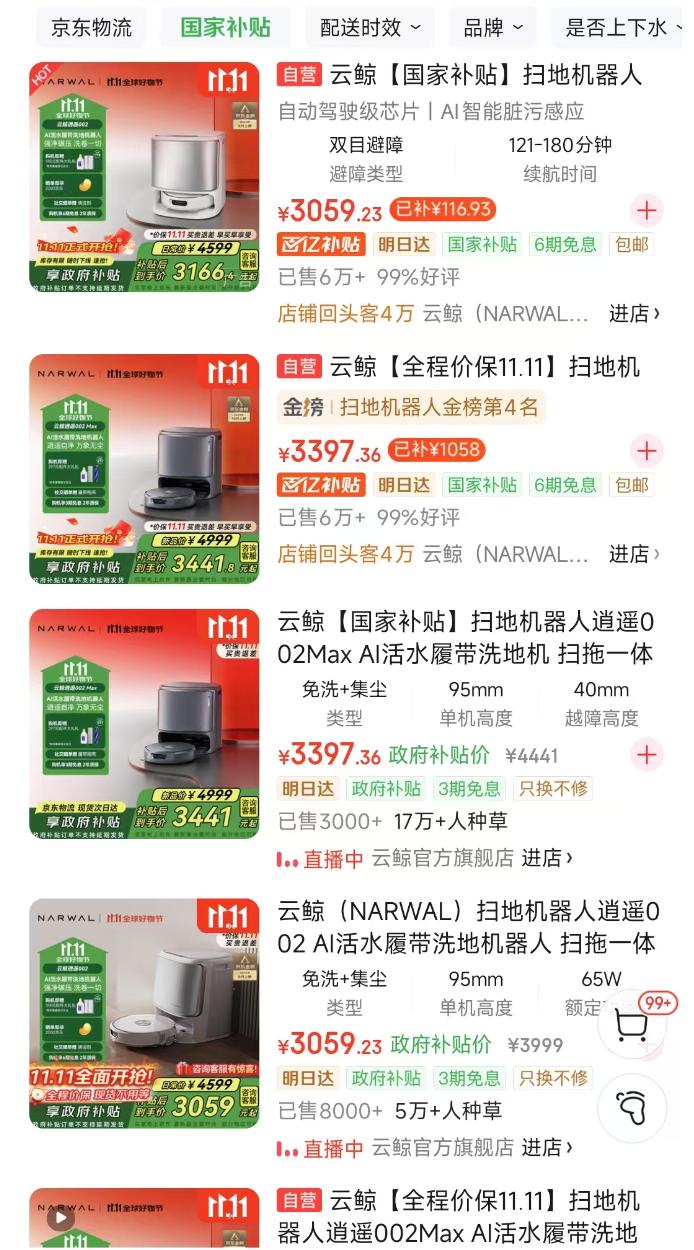
Task: Toggle the 国家补贴 filter chip
Action: [x=225, y=27]
